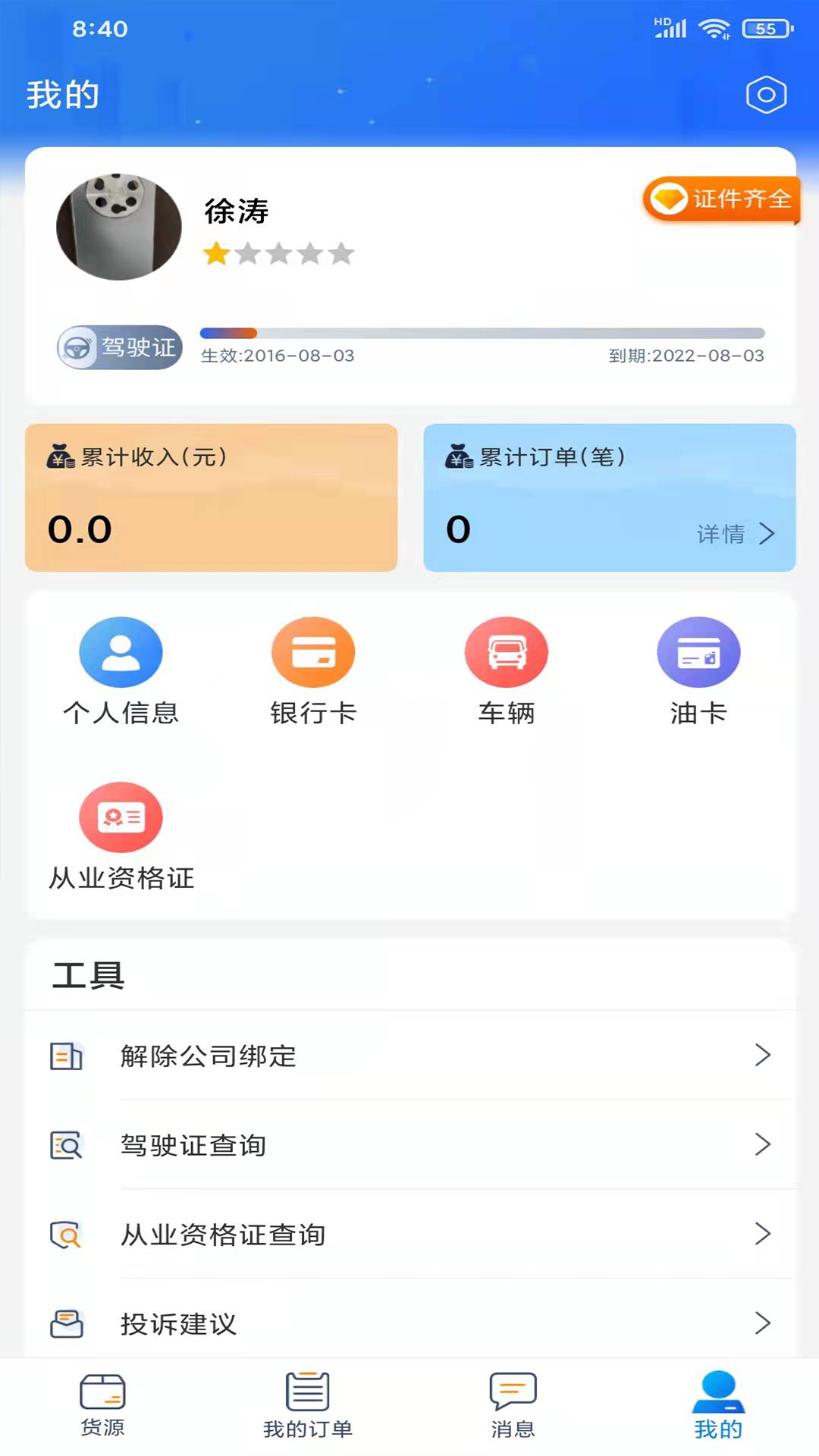
Task: Click the 解除公司绑定 document icon
Action: (67, 1056)
